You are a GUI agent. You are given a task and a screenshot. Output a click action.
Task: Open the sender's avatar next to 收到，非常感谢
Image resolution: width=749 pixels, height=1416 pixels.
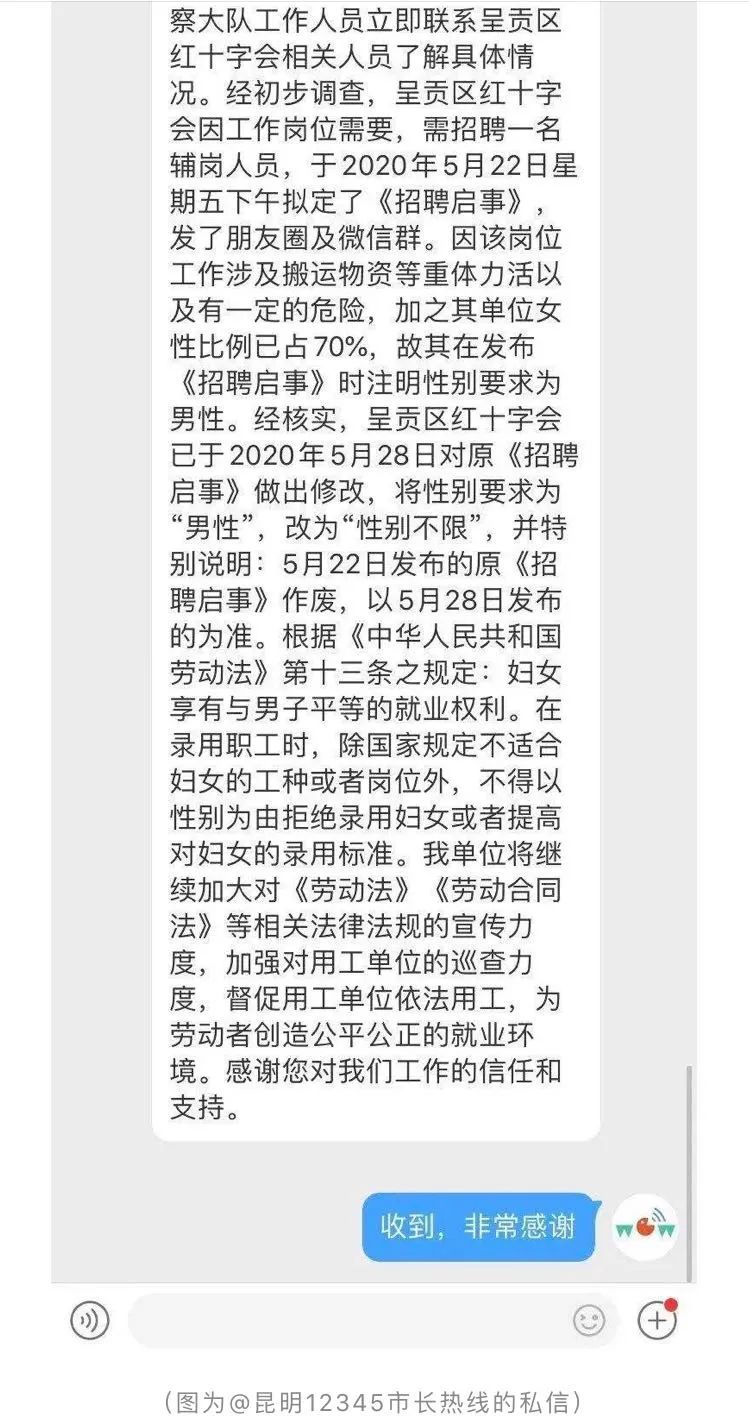tap(645, 1226)
